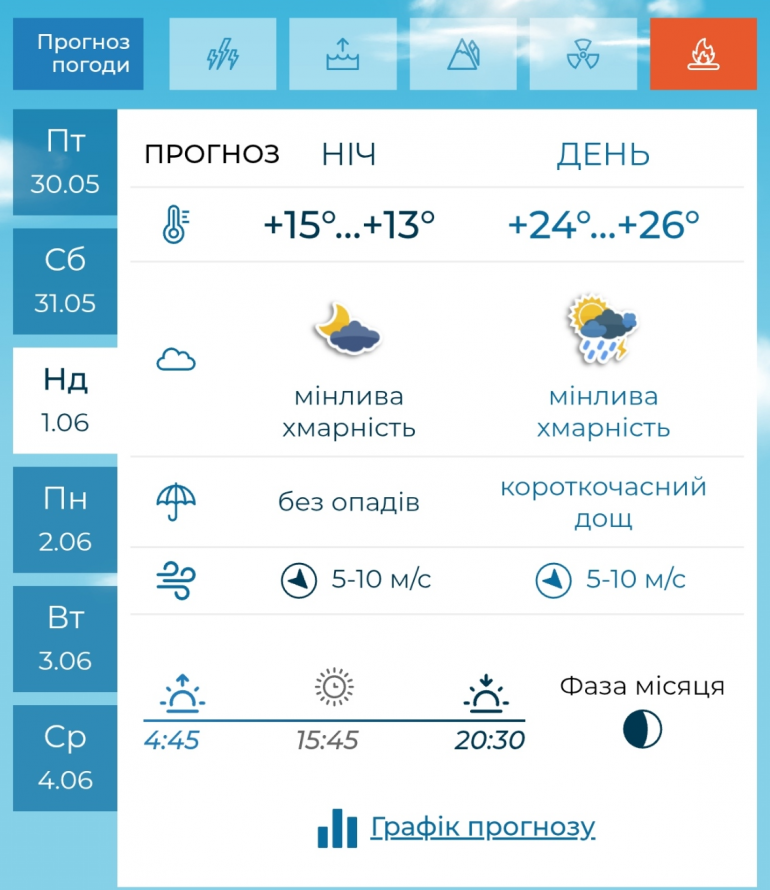Open the water level tab
The image size is (770, 890).
coord(342,54)
